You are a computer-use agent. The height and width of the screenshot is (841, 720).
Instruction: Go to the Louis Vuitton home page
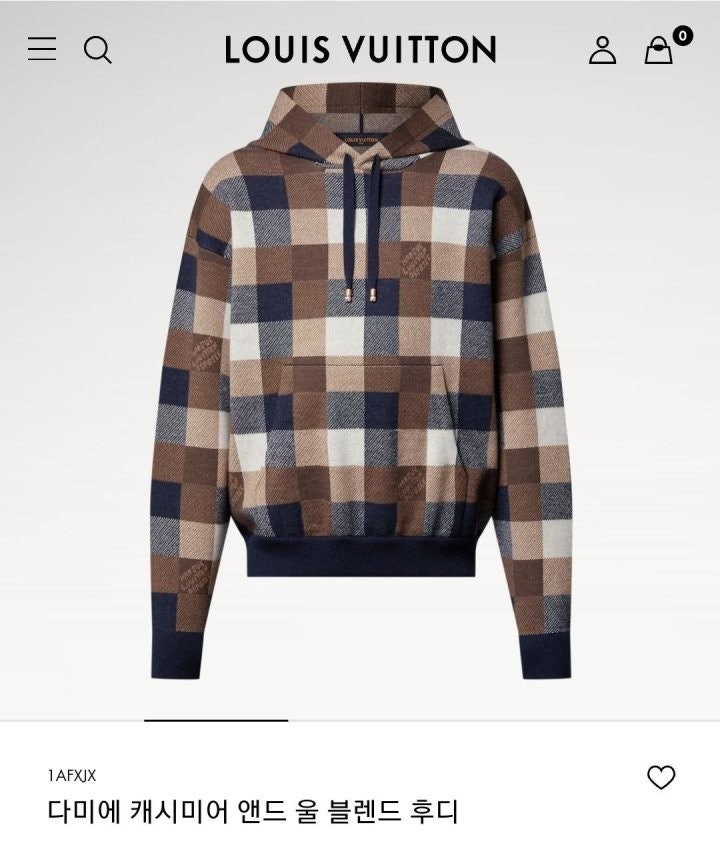pyautogui.click(x=360, y=49)
